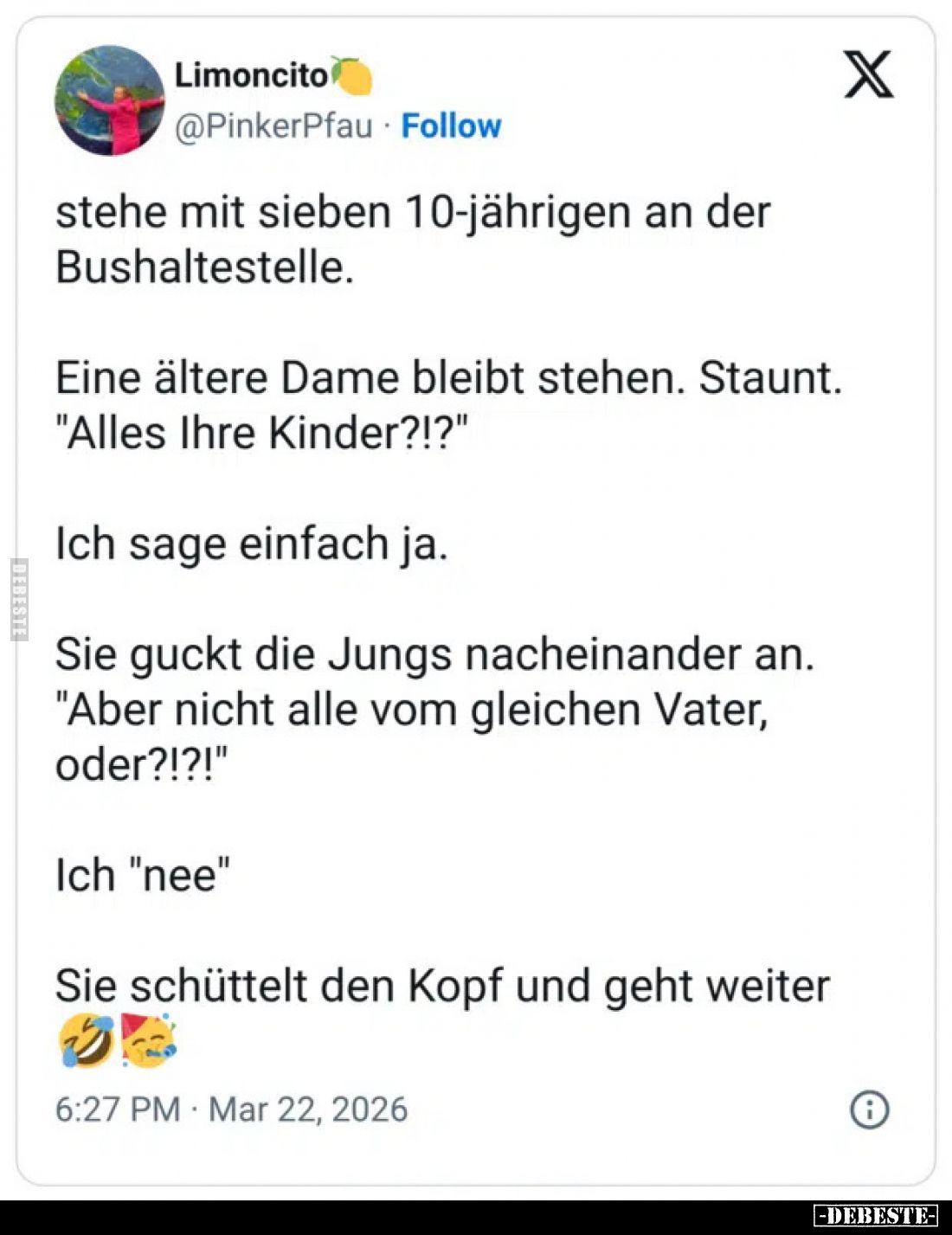
Task: Click Limoncito's profile picture
Action: (x=110, y=100)
